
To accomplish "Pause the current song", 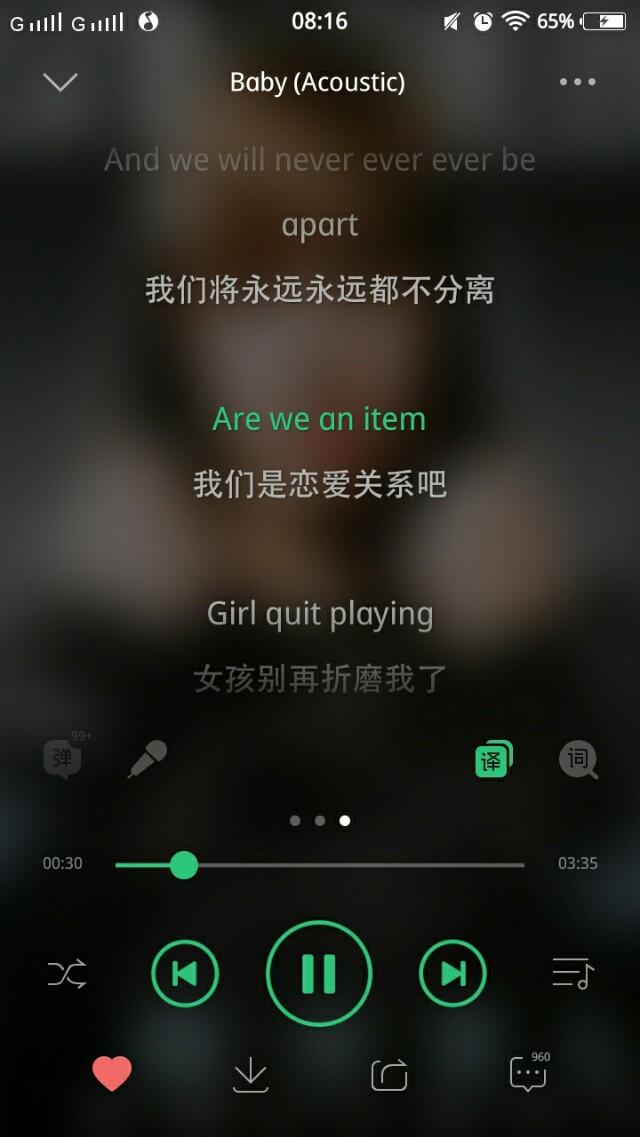I will coord(319,973).
